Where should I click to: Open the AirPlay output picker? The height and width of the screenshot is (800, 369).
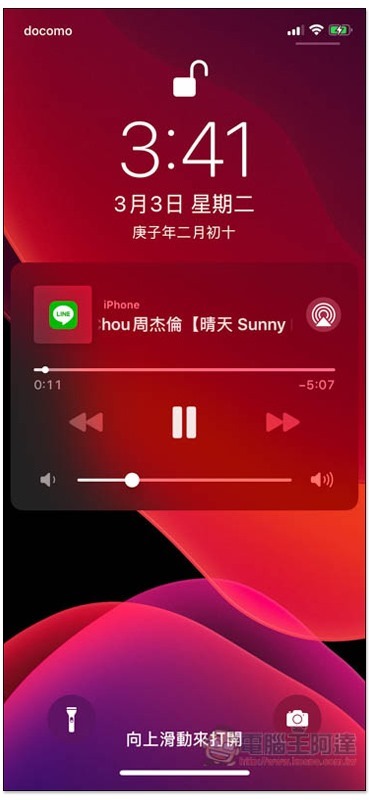coord(323,315)
